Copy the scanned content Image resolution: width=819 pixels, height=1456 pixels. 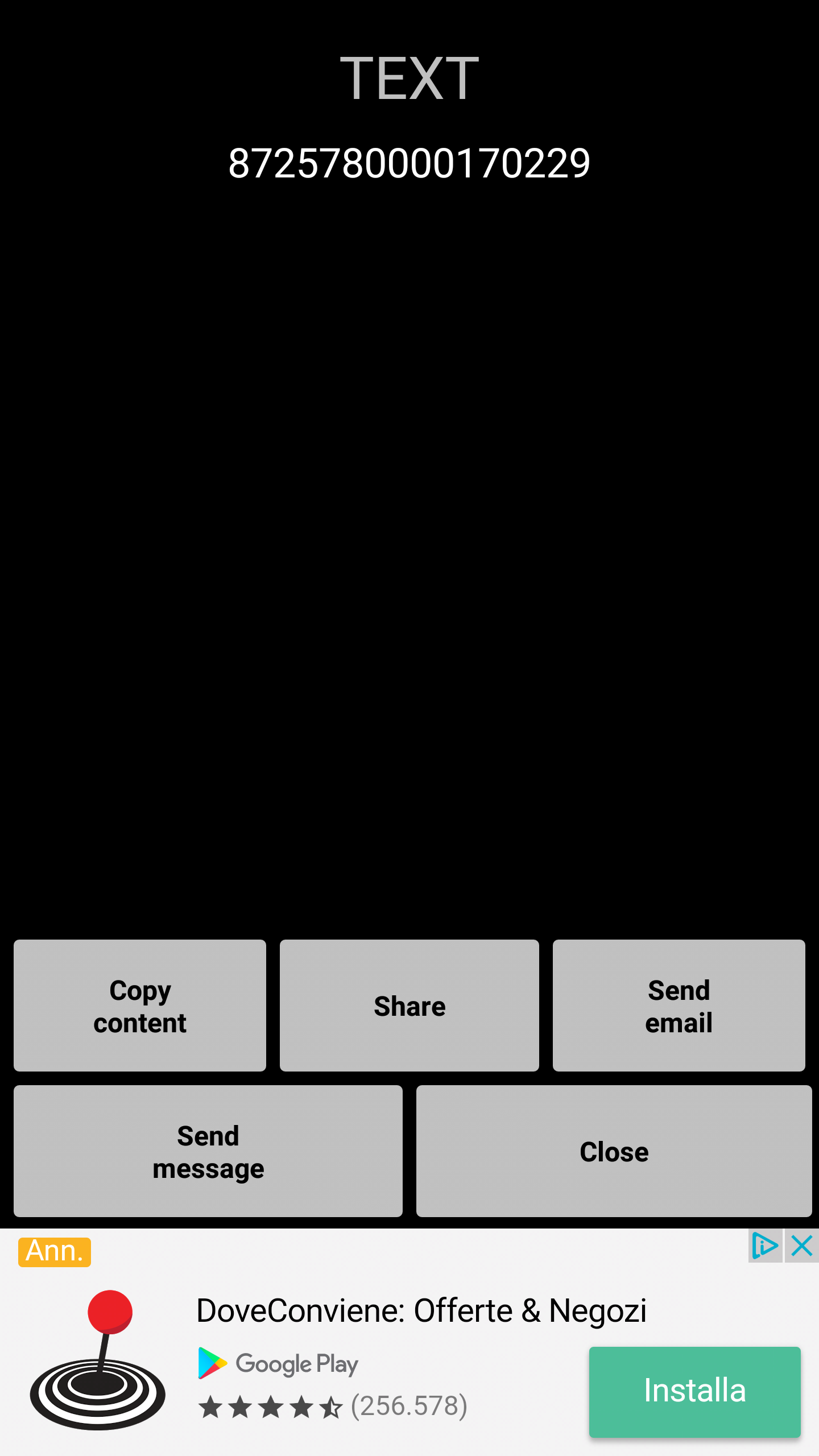click(x=140, y=1006)
